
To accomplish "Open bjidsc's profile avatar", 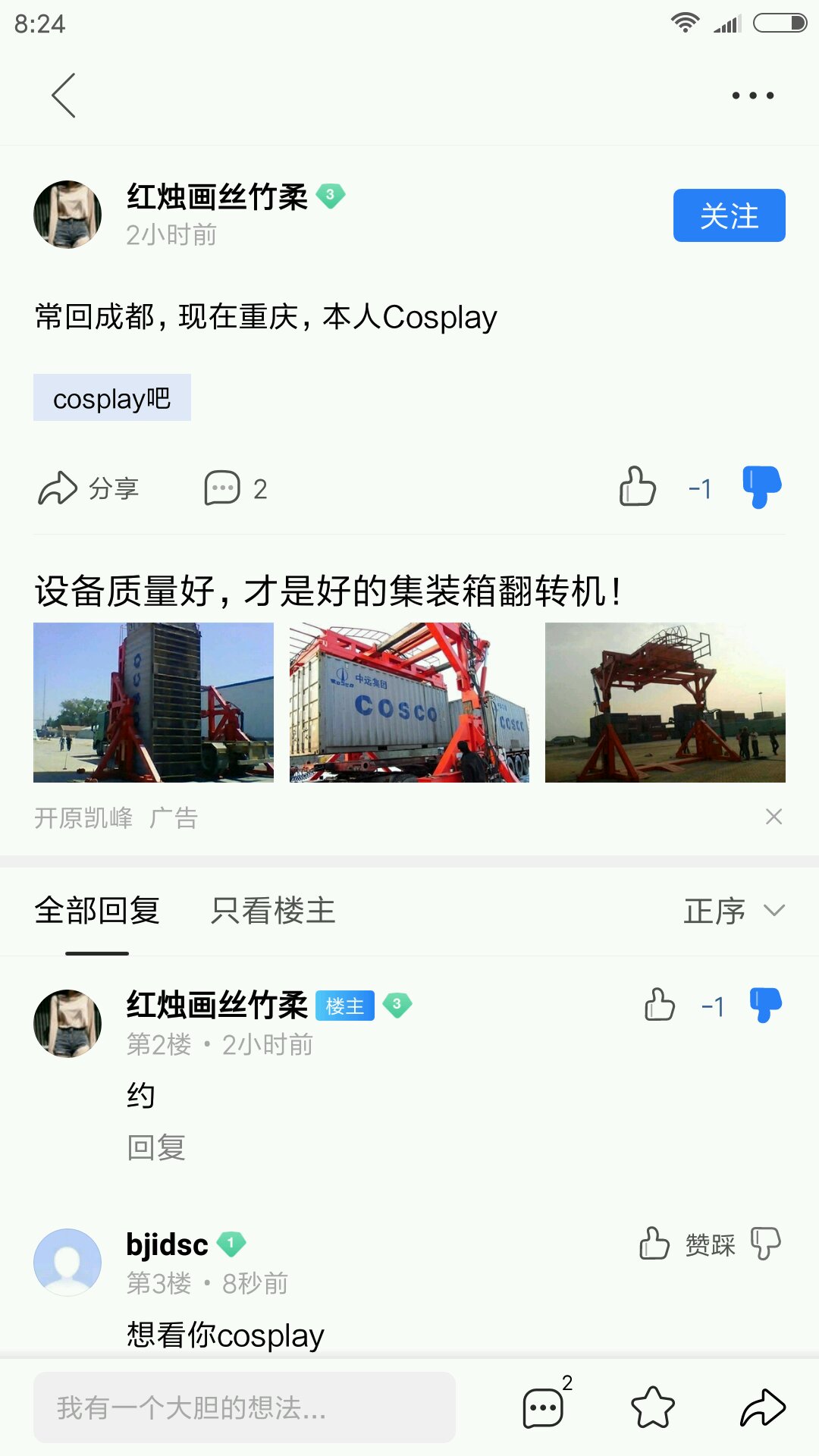I will click(67, 1262).
